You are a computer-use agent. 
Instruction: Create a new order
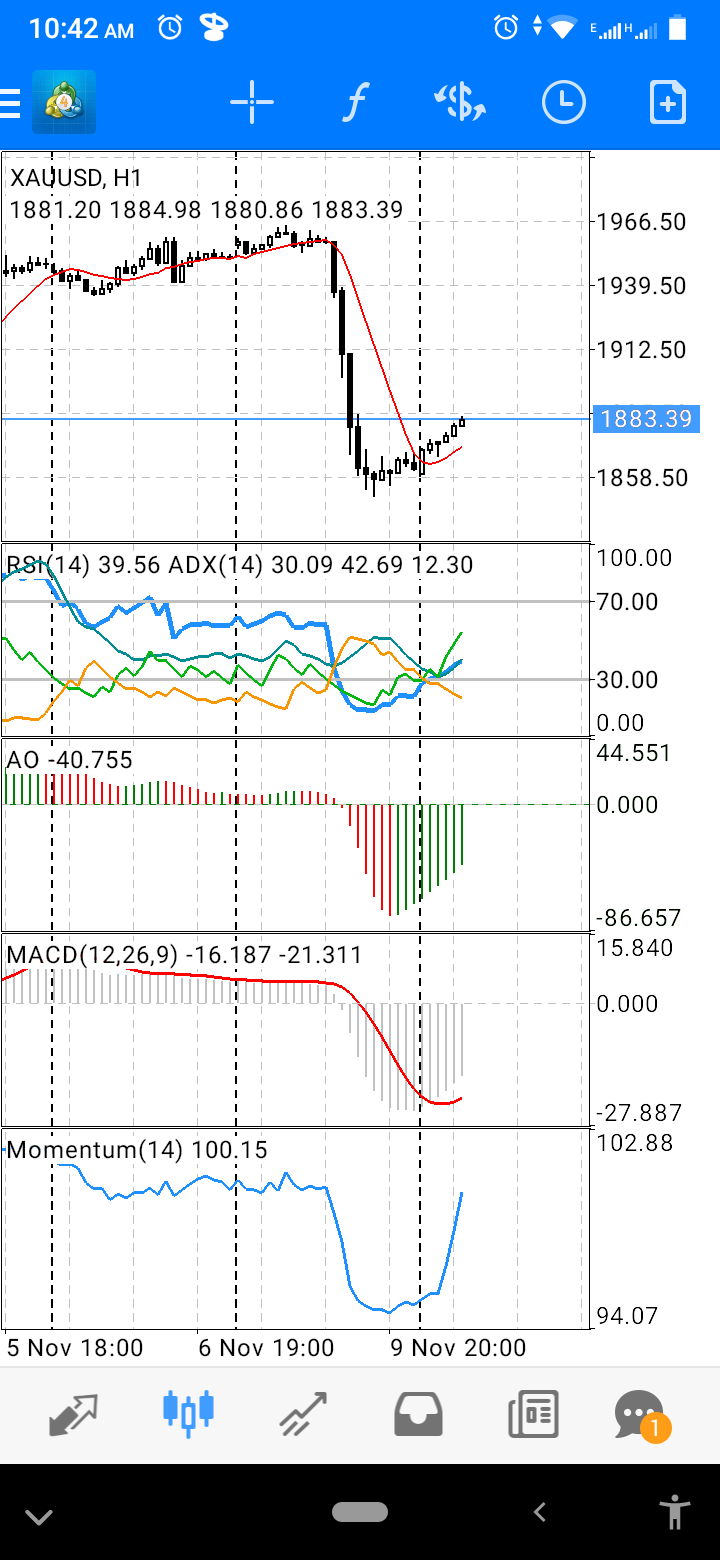(668, 102)
